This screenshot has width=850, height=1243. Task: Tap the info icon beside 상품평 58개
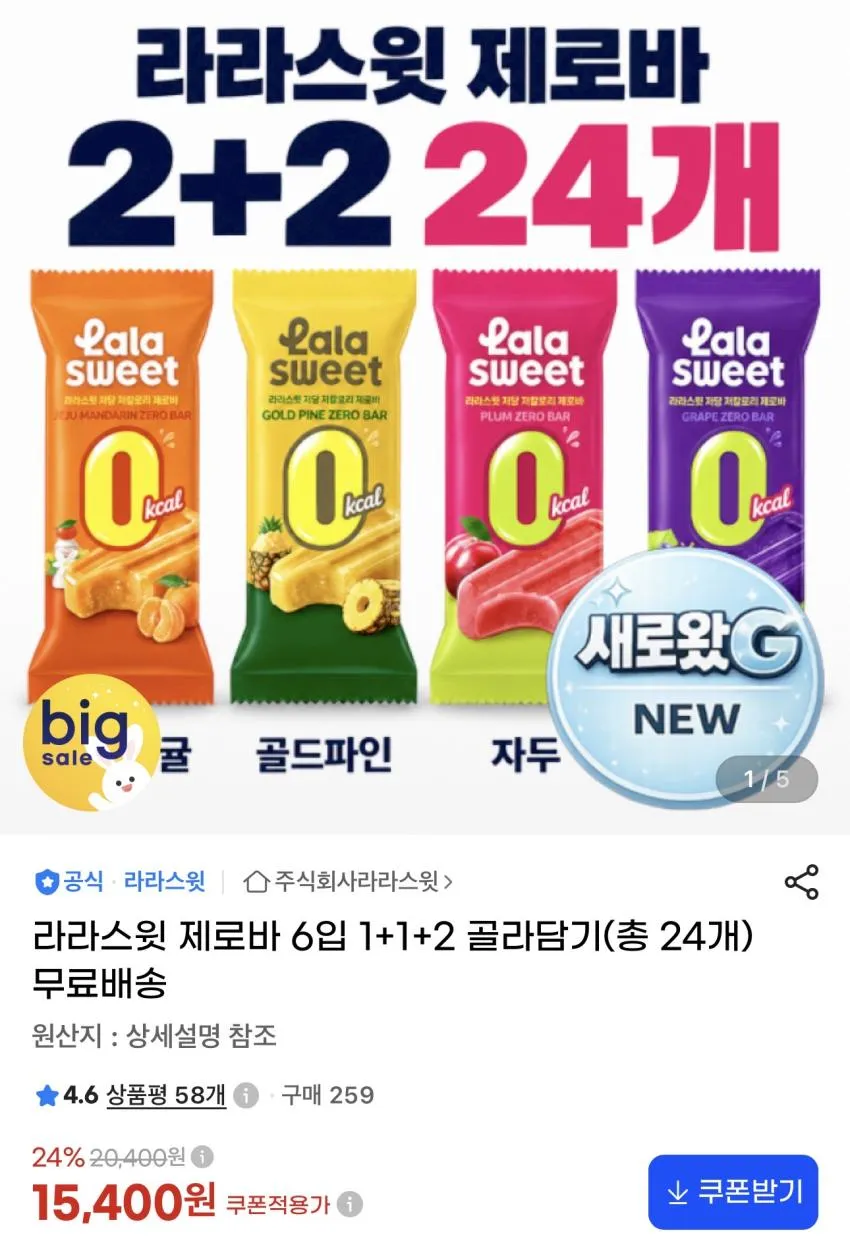pos(246,1095)
